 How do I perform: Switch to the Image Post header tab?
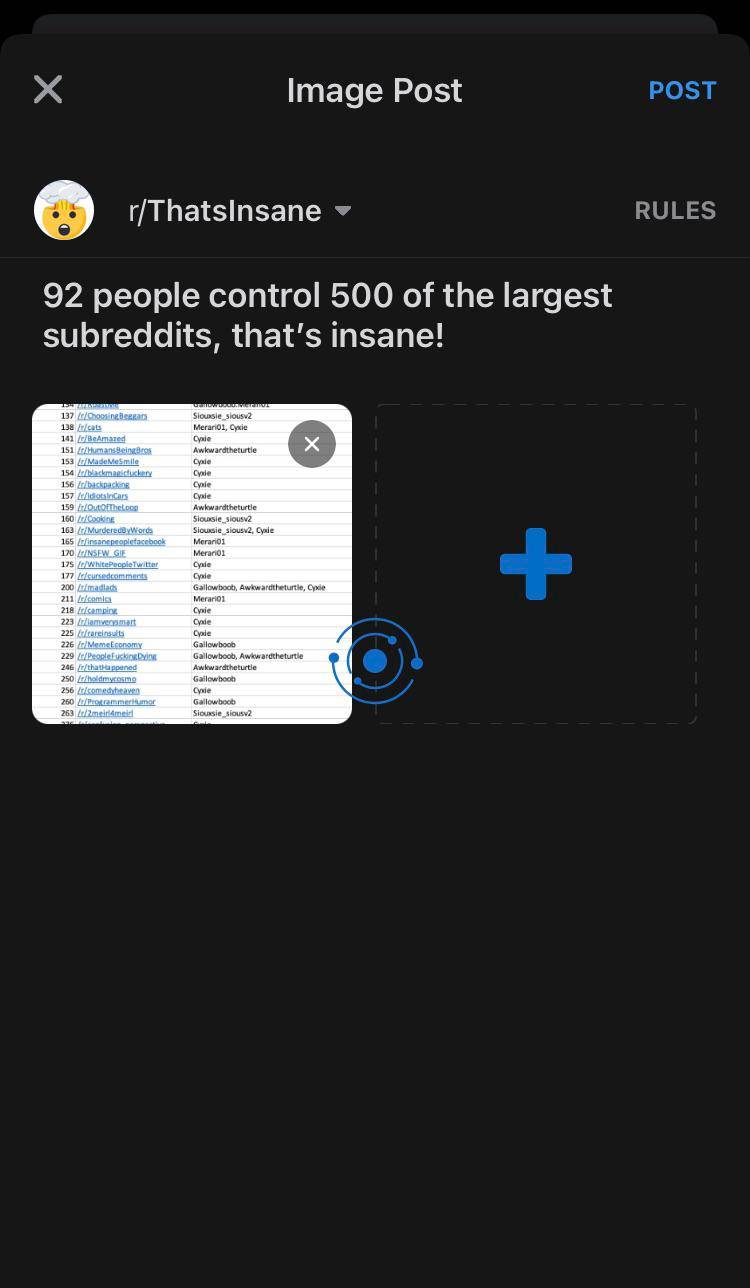[374, 90]
